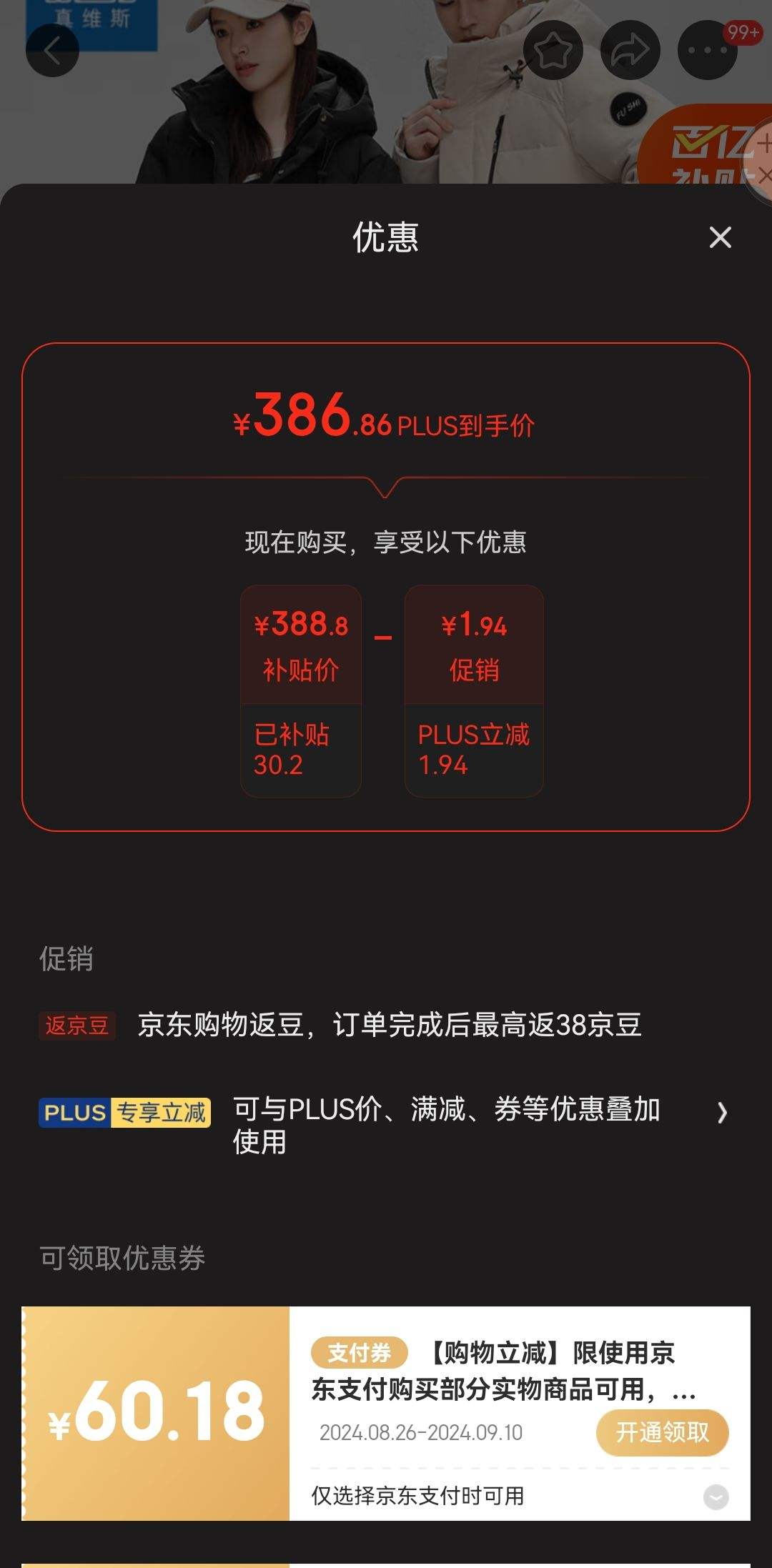772x1568 pixels.
Task: Go back using the top-left arrow
Action: tap(52, 51)
